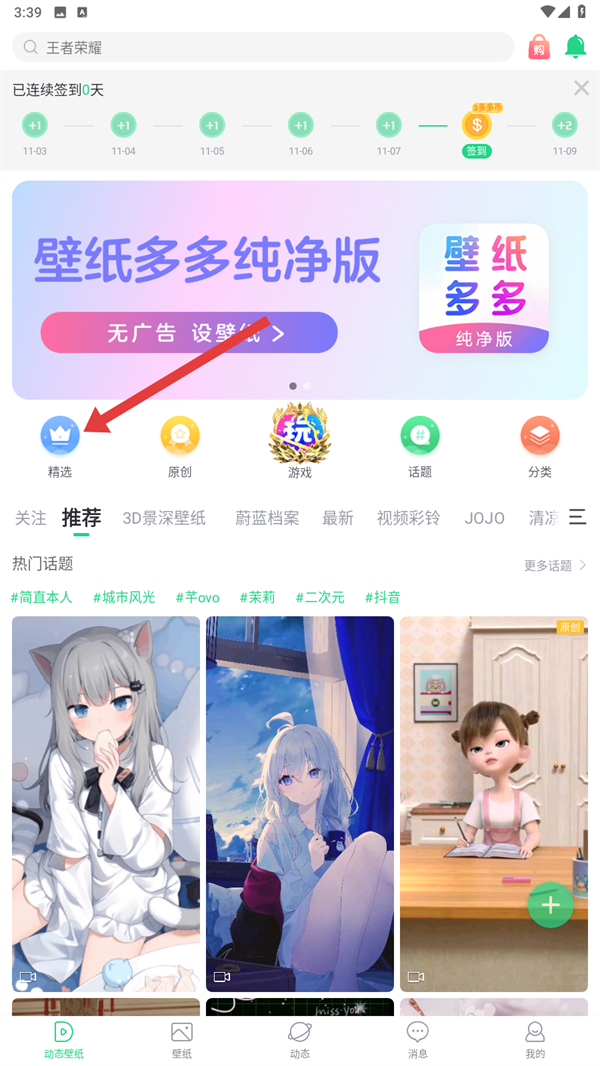The image size is (600, 1066).
Task: Open the 话题 section
Action: pos(420,445)
